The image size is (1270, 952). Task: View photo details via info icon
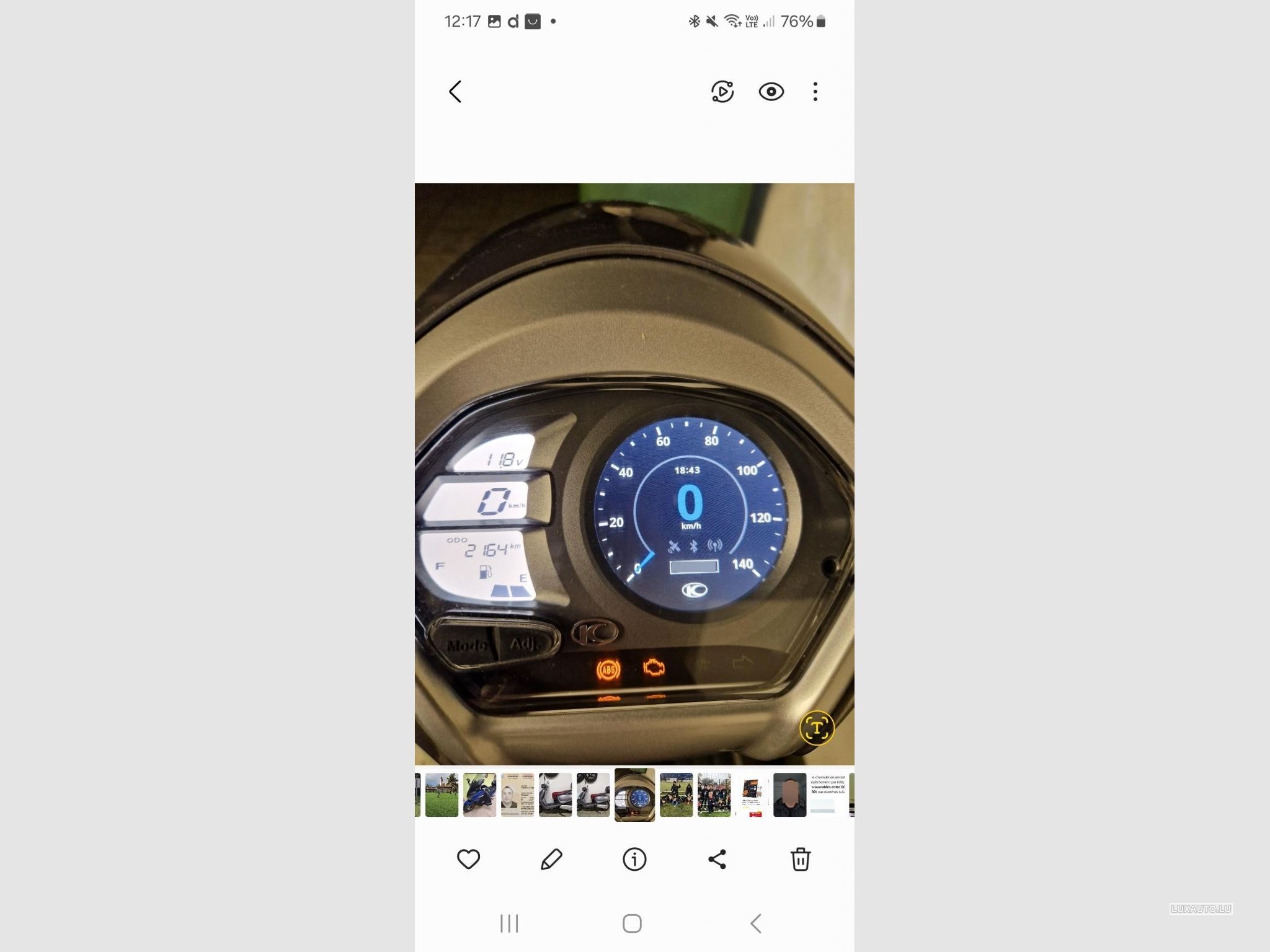(x=634, y=859)
